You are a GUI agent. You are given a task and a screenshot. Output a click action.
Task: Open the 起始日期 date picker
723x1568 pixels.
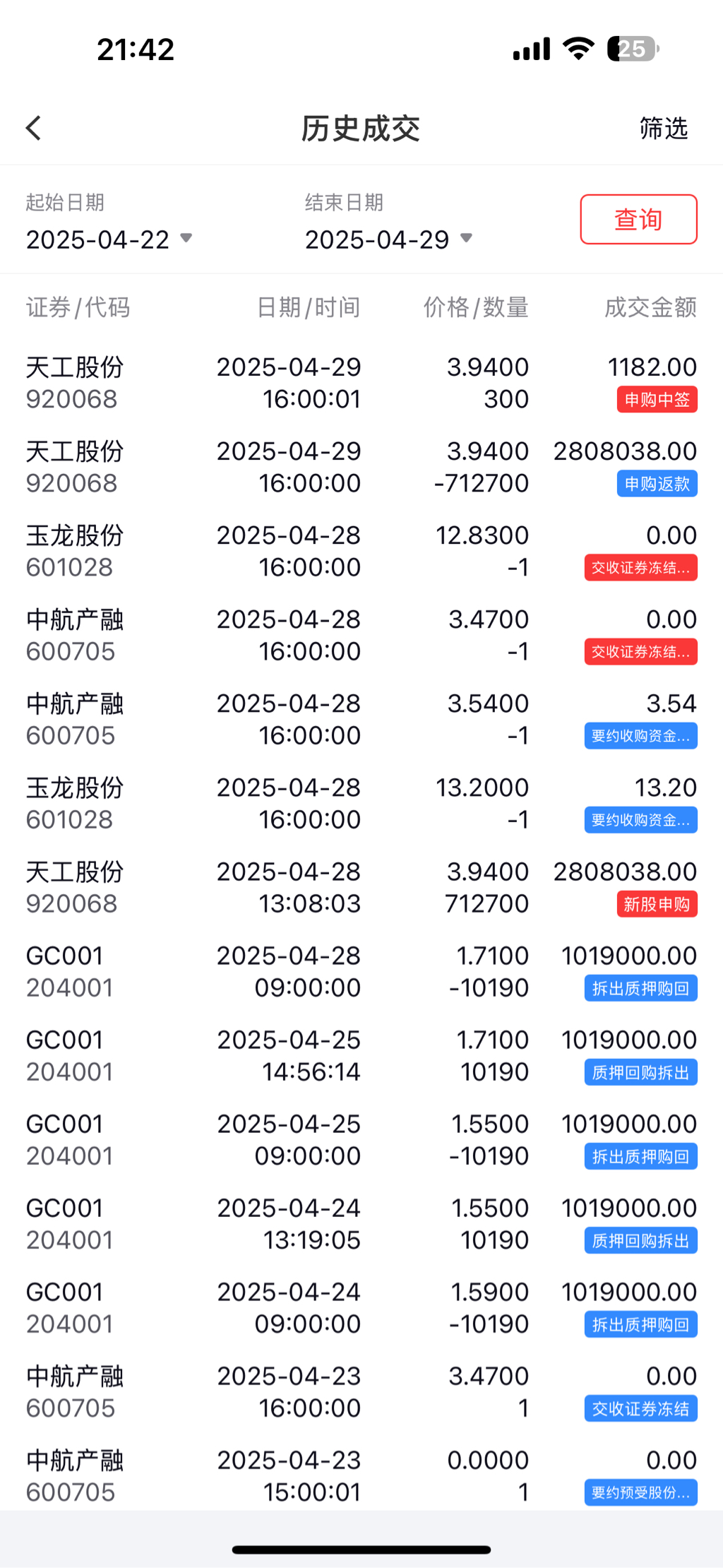pos(109,239)
